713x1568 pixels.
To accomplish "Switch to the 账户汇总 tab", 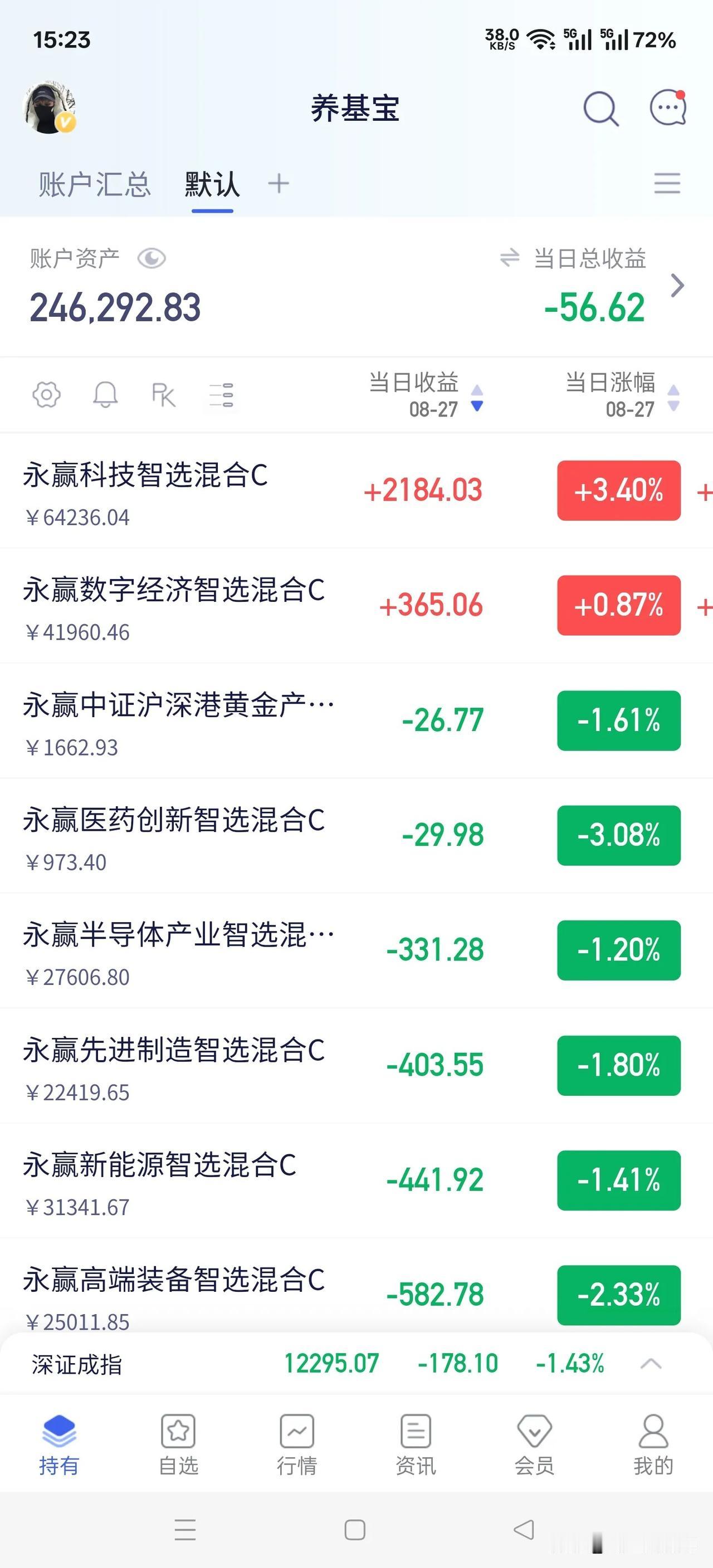I will point(94,184).
